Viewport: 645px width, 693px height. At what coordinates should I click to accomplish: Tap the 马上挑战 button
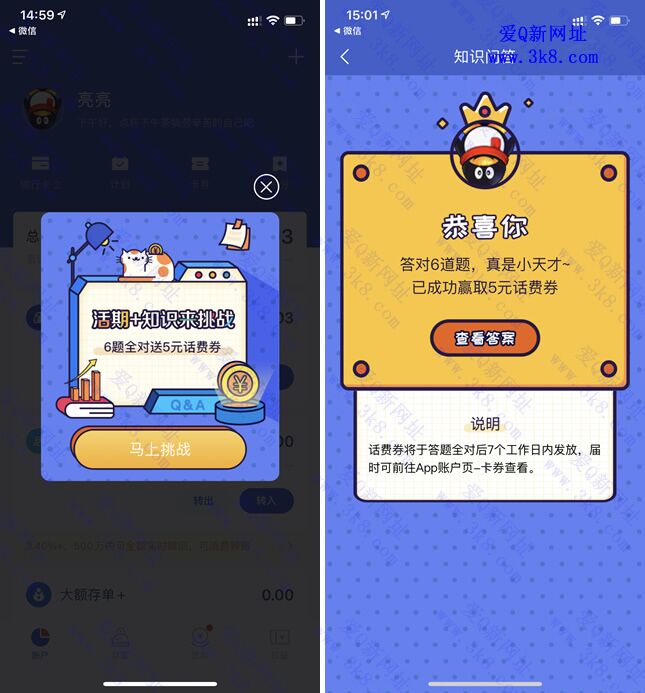click(159, 449)
